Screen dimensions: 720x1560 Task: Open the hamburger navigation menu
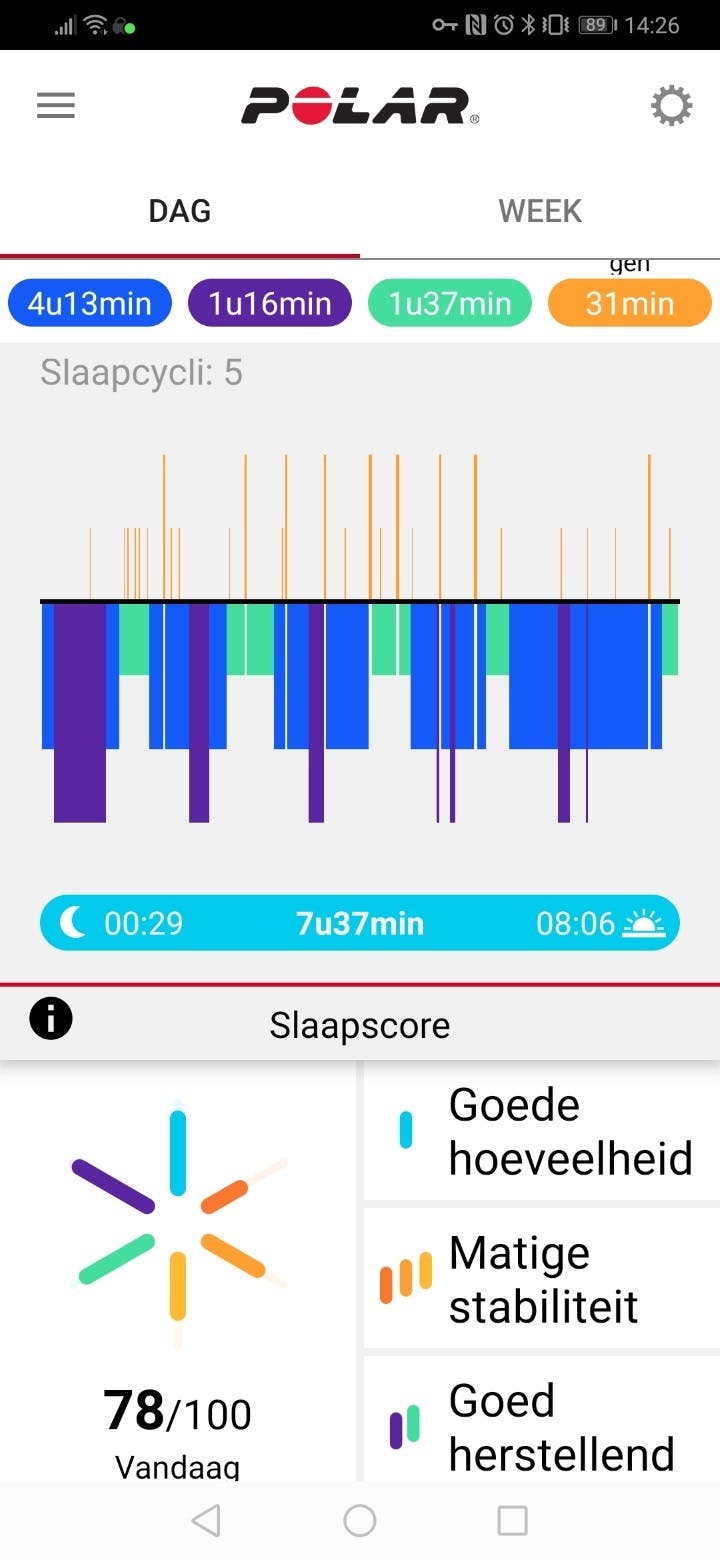coord(56,106)
